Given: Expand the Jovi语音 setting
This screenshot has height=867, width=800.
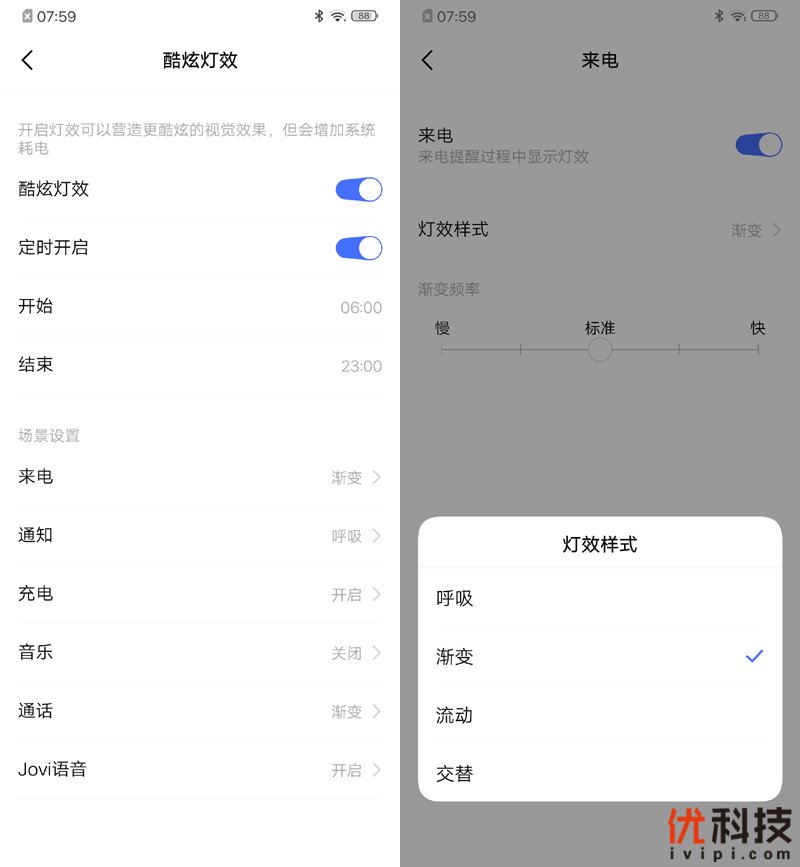Looking at the screenshot, I should 200,770.
